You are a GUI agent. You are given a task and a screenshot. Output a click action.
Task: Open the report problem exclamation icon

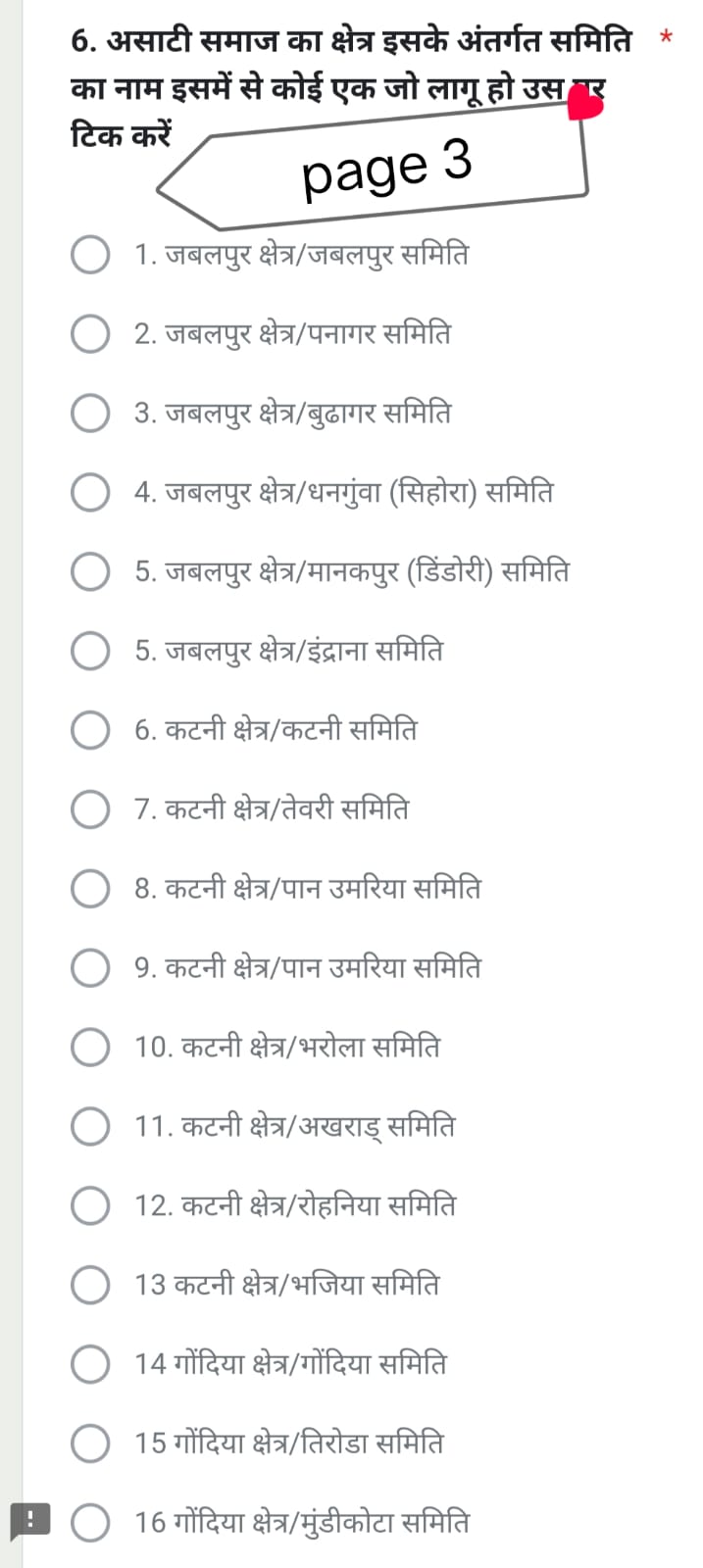29,1522
